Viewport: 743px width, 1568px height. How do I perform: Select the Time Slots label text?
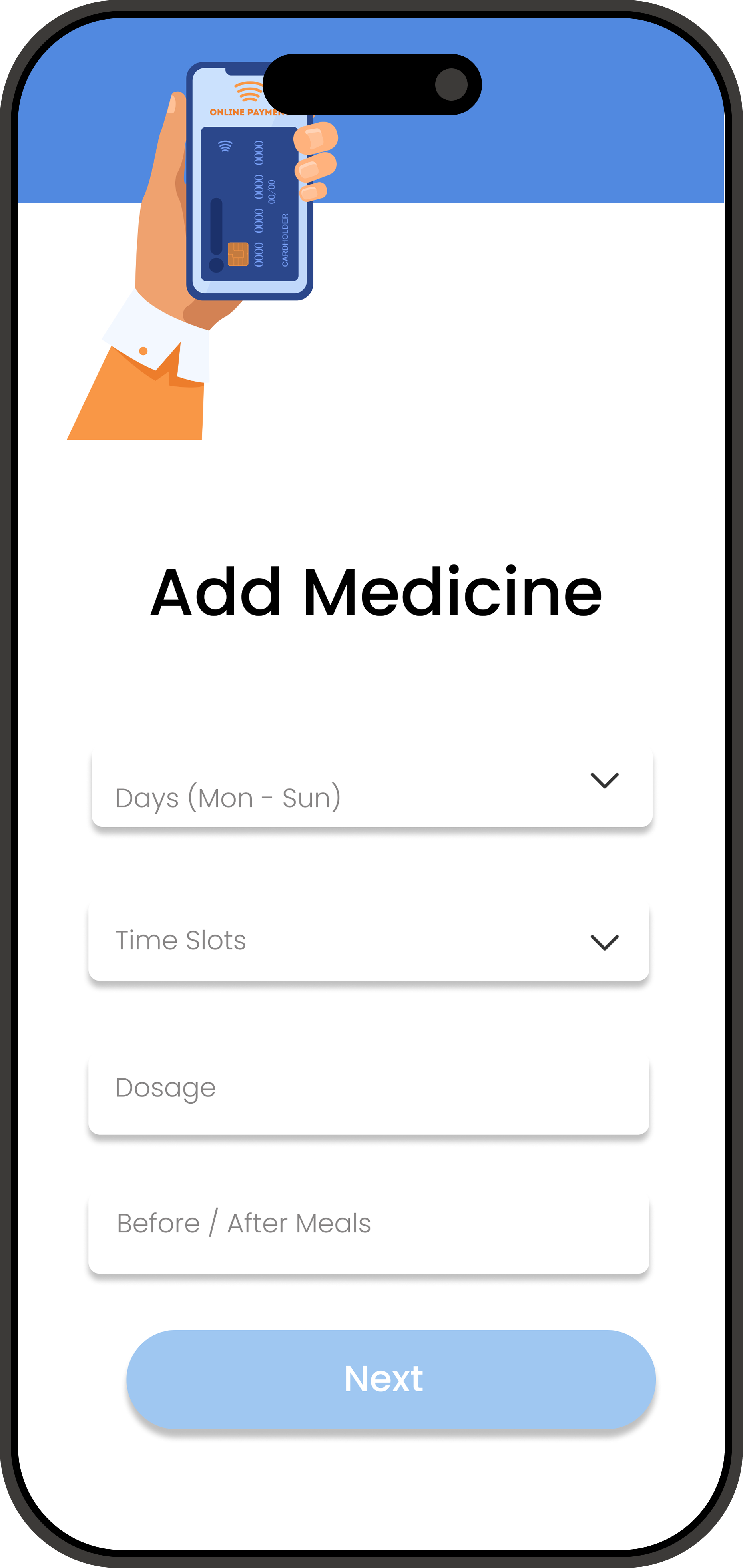[x=181, y=940]
